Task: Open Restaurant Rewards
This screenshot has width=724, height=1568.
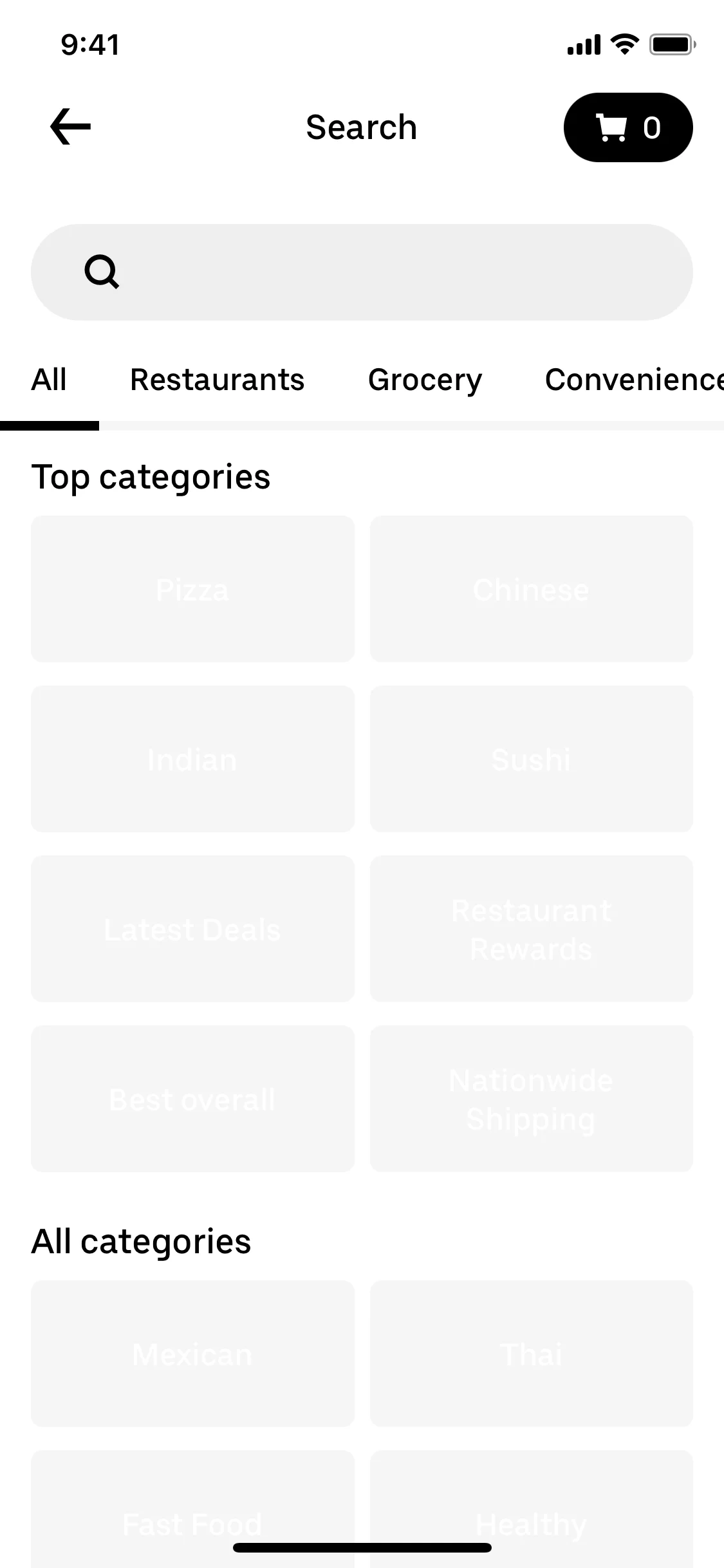Action: point(530,929)
